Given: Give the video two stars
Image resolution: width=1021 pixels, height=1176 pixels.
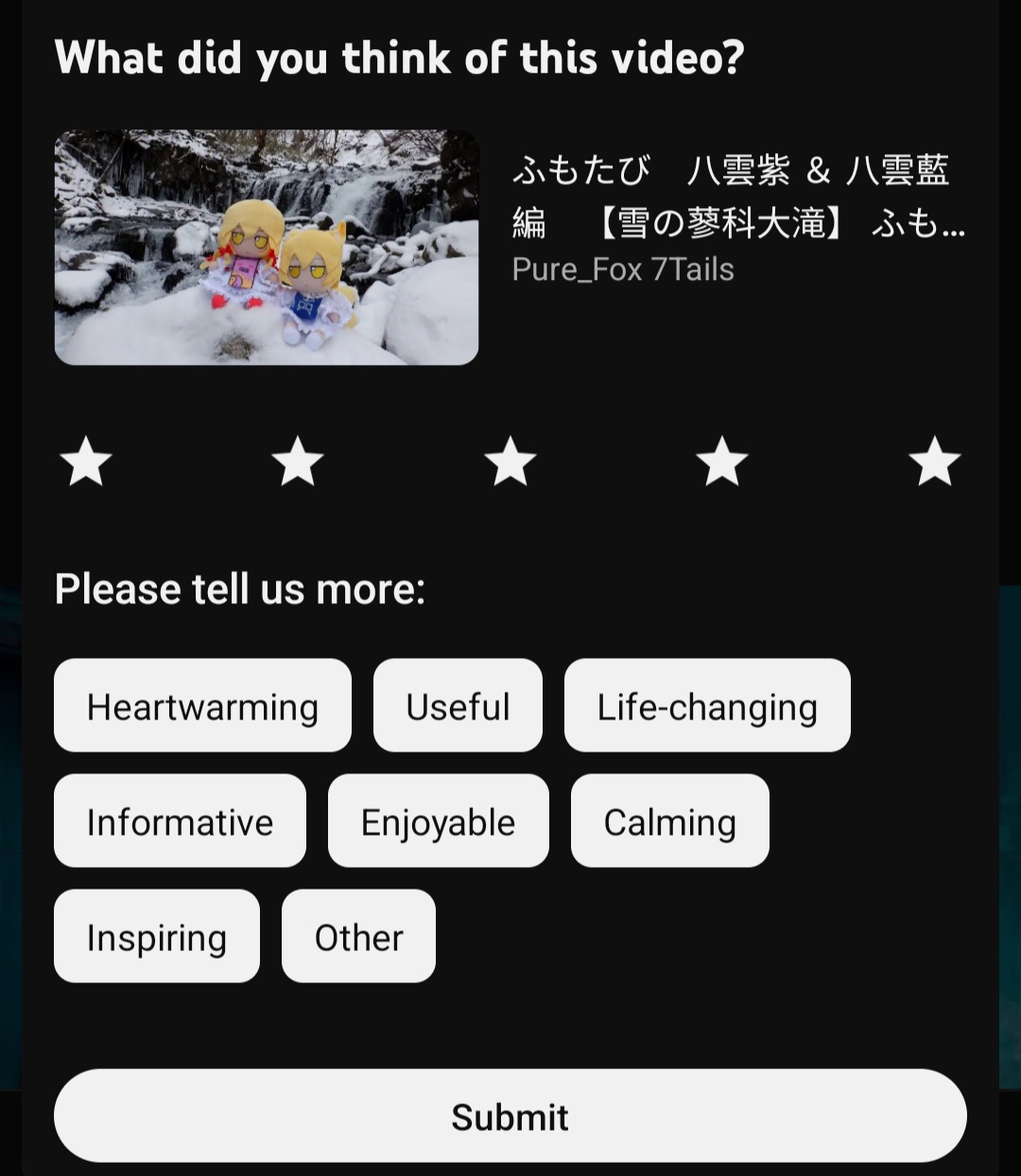Looking at the screenshot, I should [x=298, y=461].
